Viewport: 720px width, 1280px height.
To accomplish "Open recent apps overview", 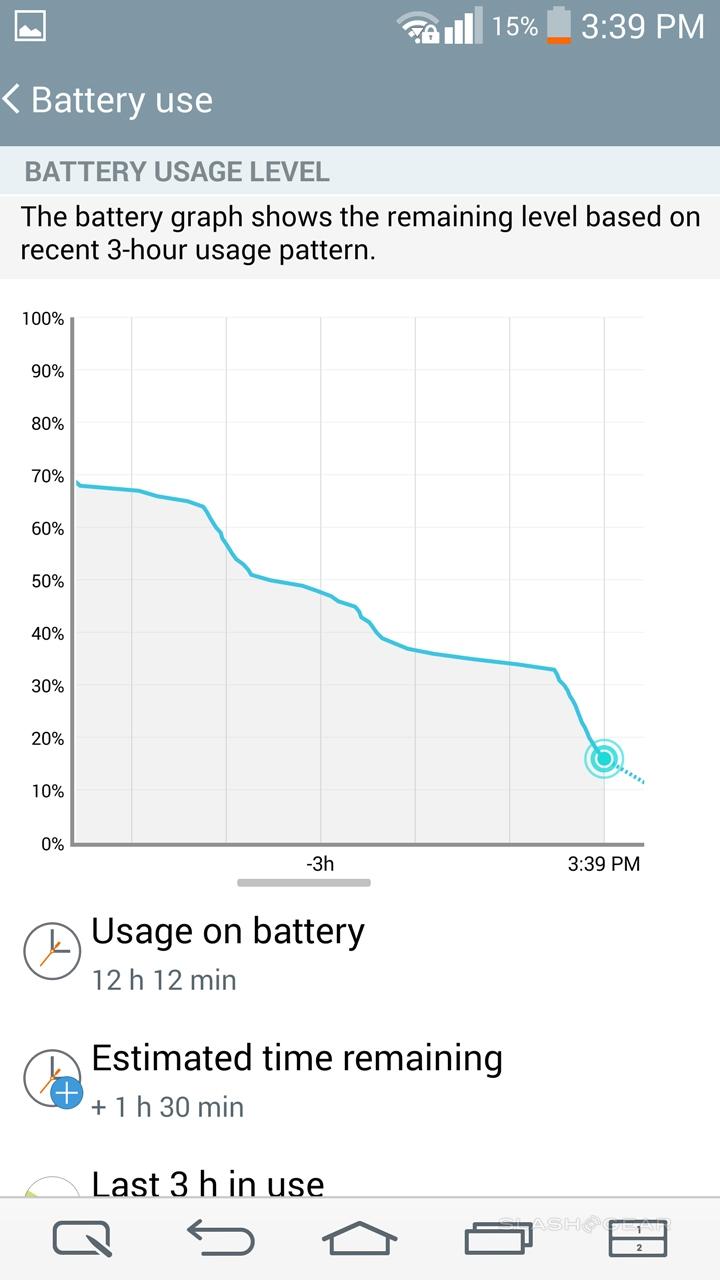I will click(499, 1240).
